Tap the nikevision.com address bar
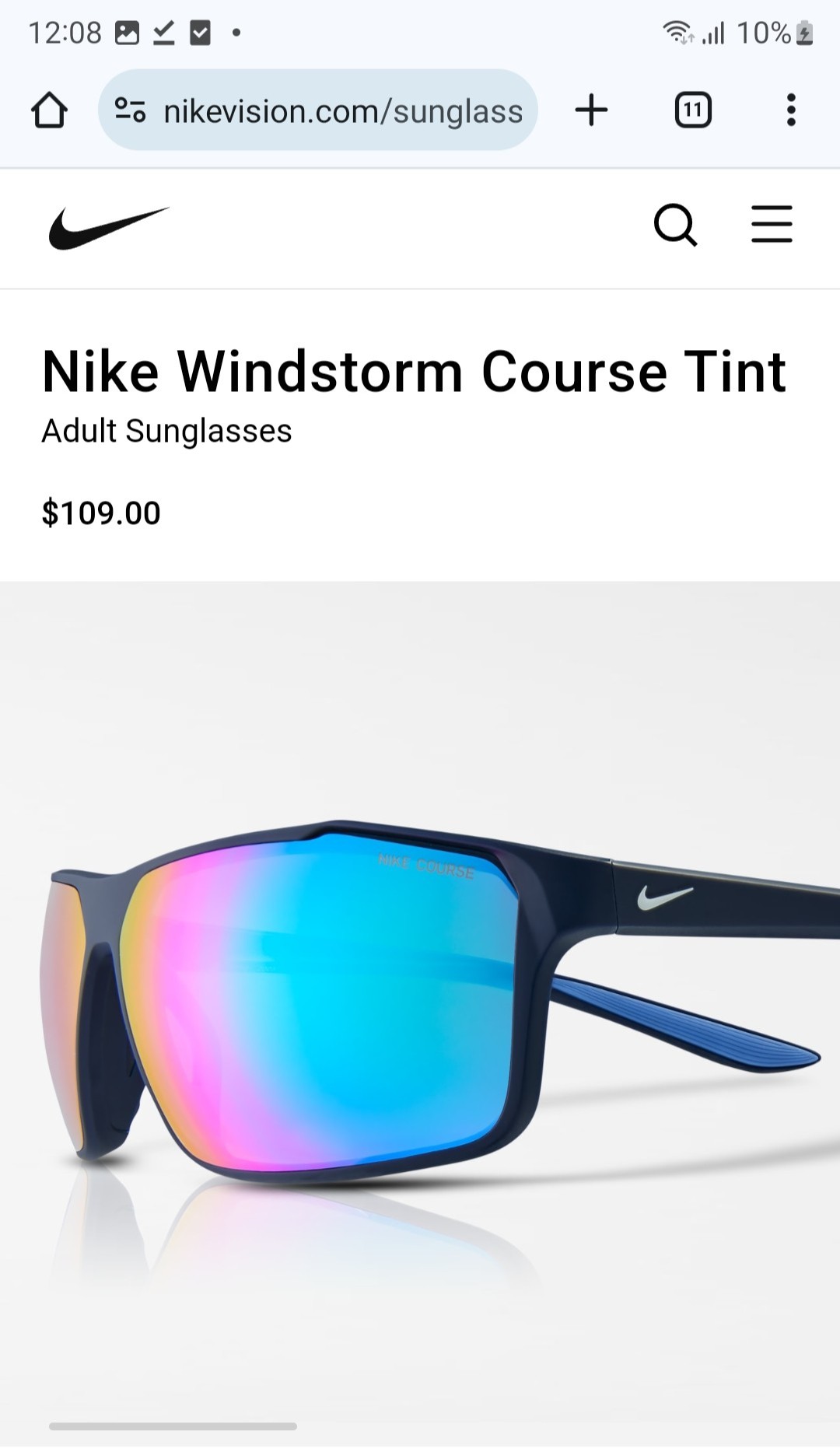The height and width of the screenshot is (1452, 840). coord(342,110)
